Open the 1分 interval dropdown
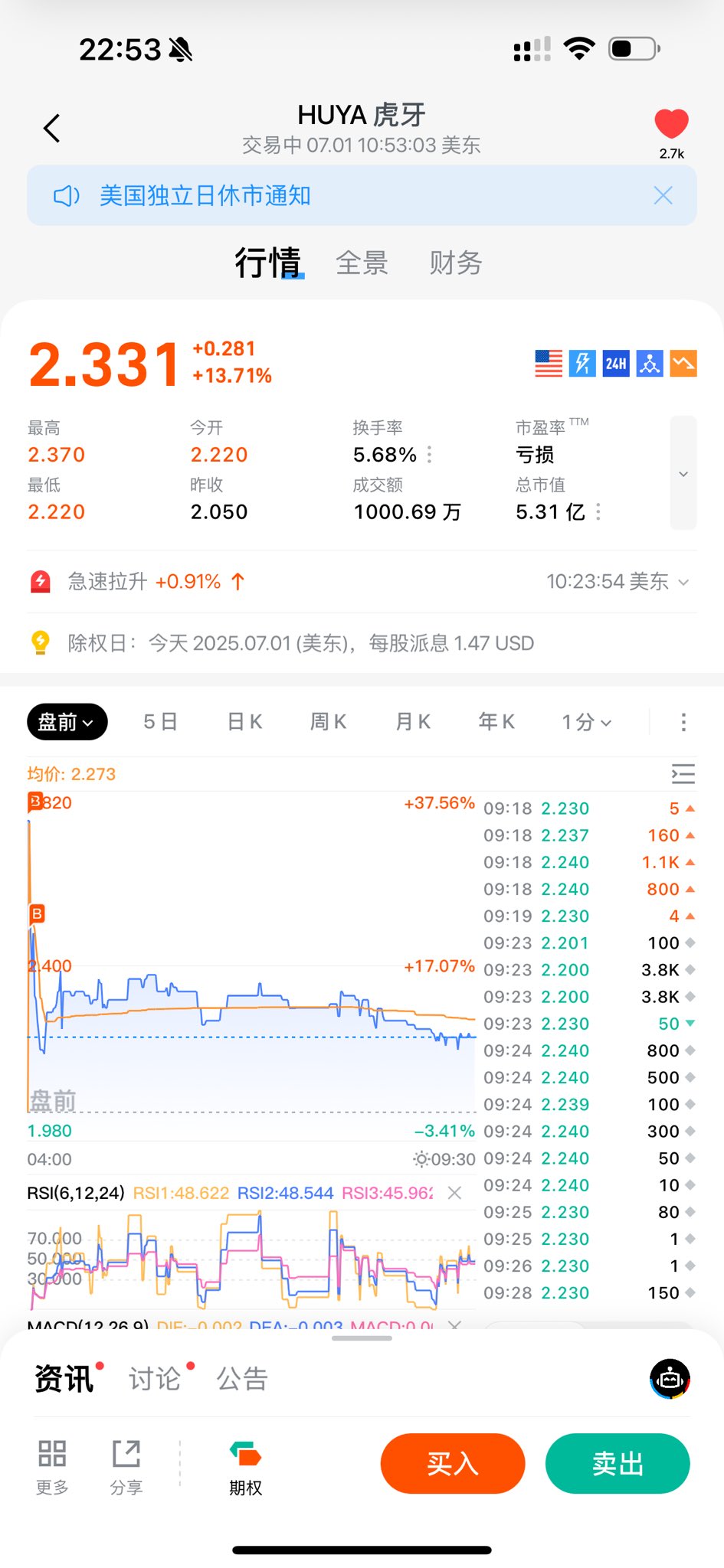 pyautogui.click(x=586, y=722)
